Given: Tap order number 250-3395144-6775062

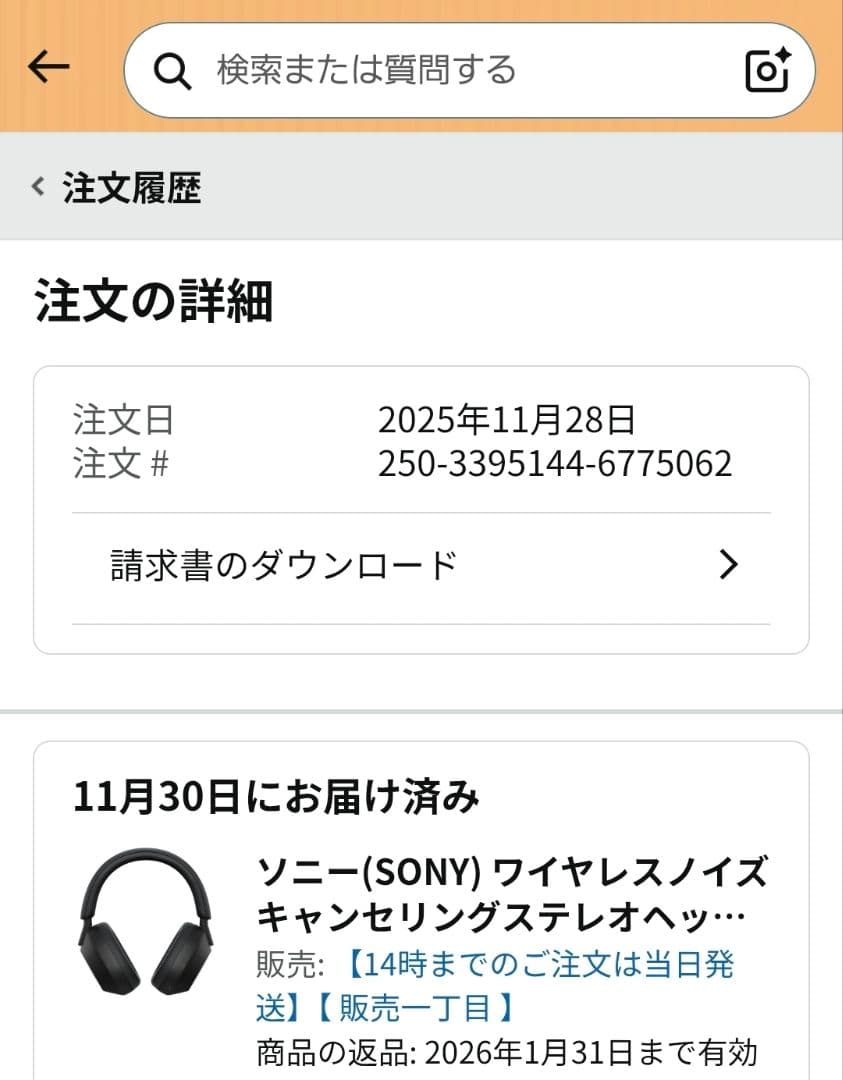Looking at the screenshot, I should pos(555,463).
